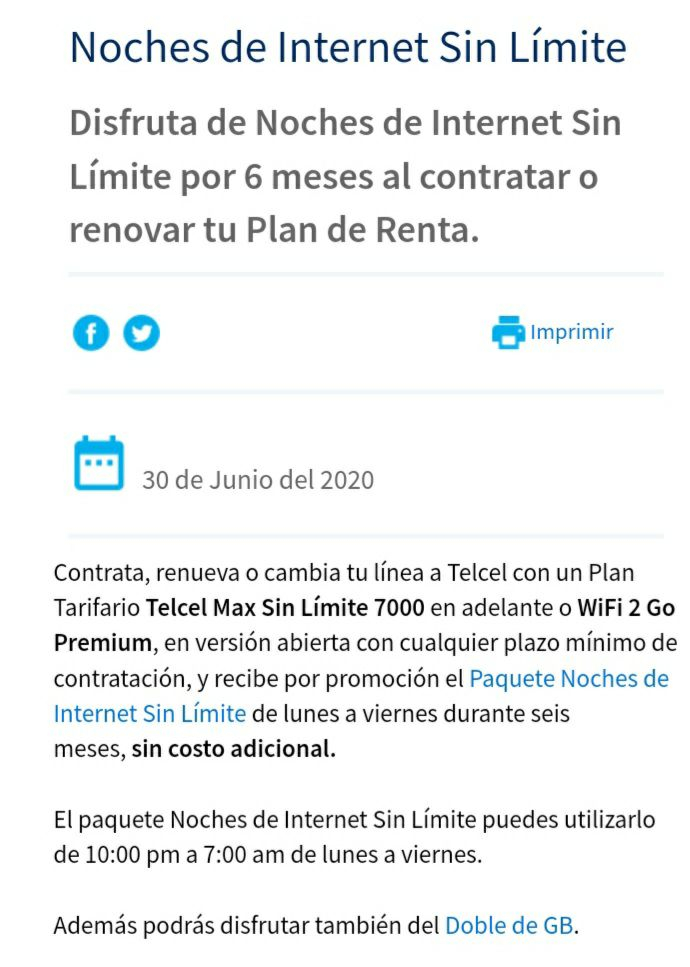This screenshot has height=967, width=690.
Task: Open the Paquete Noches de Internet Sin Límite link
Action: click(569, 678)
